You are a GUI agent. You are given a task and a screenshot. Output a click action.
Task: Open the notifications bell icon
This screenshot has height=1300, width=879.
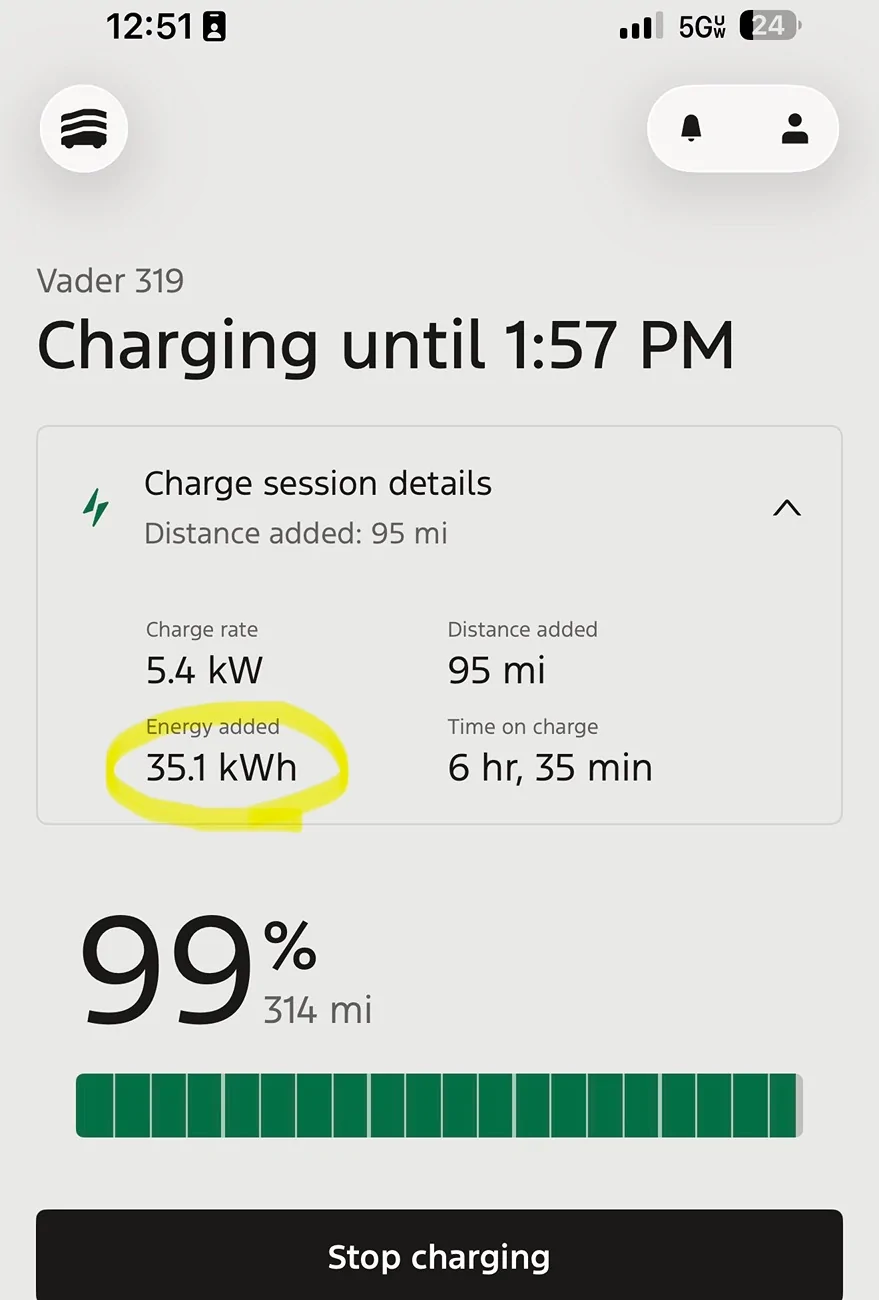point(693,128)
